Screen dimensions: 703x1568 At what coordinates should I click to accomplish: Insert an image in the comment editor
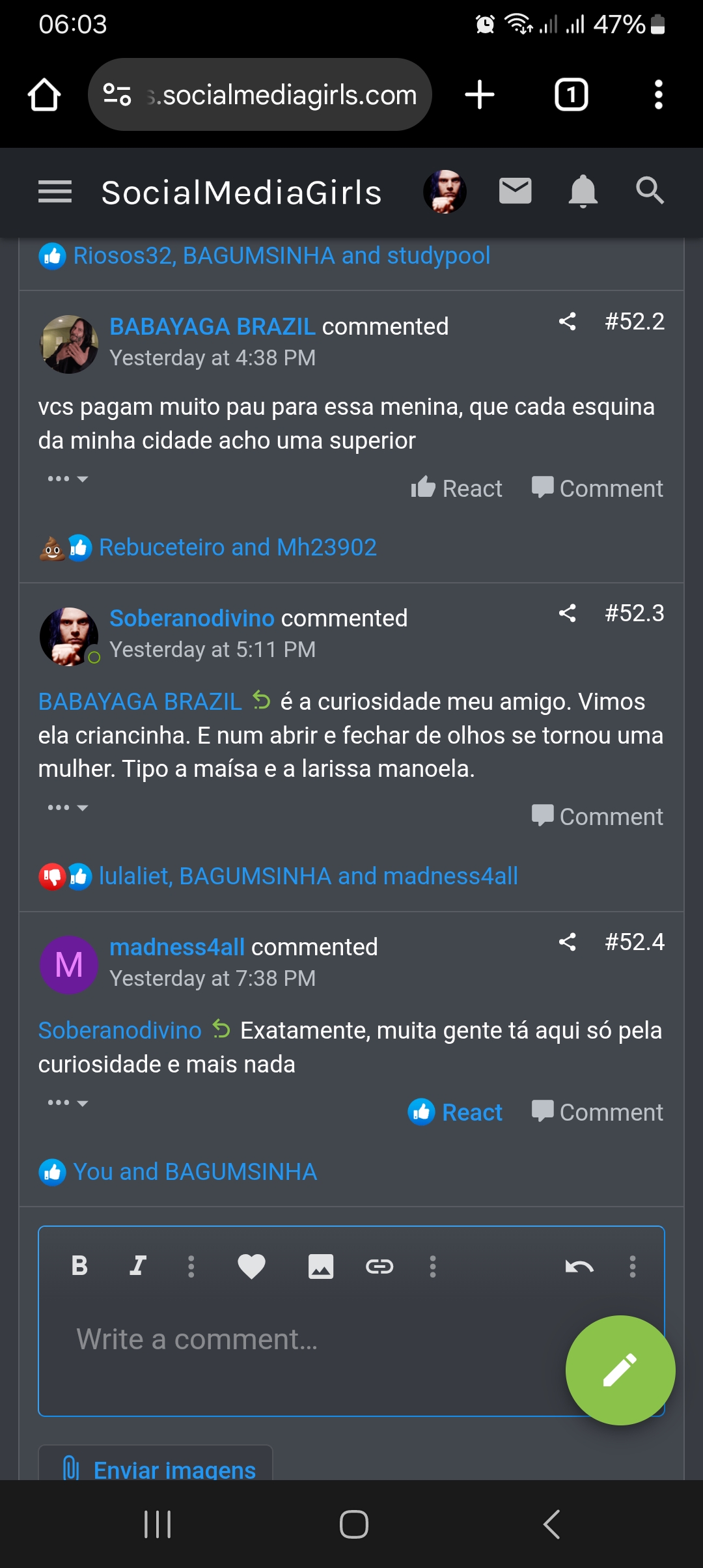[x=320, y=1267]
